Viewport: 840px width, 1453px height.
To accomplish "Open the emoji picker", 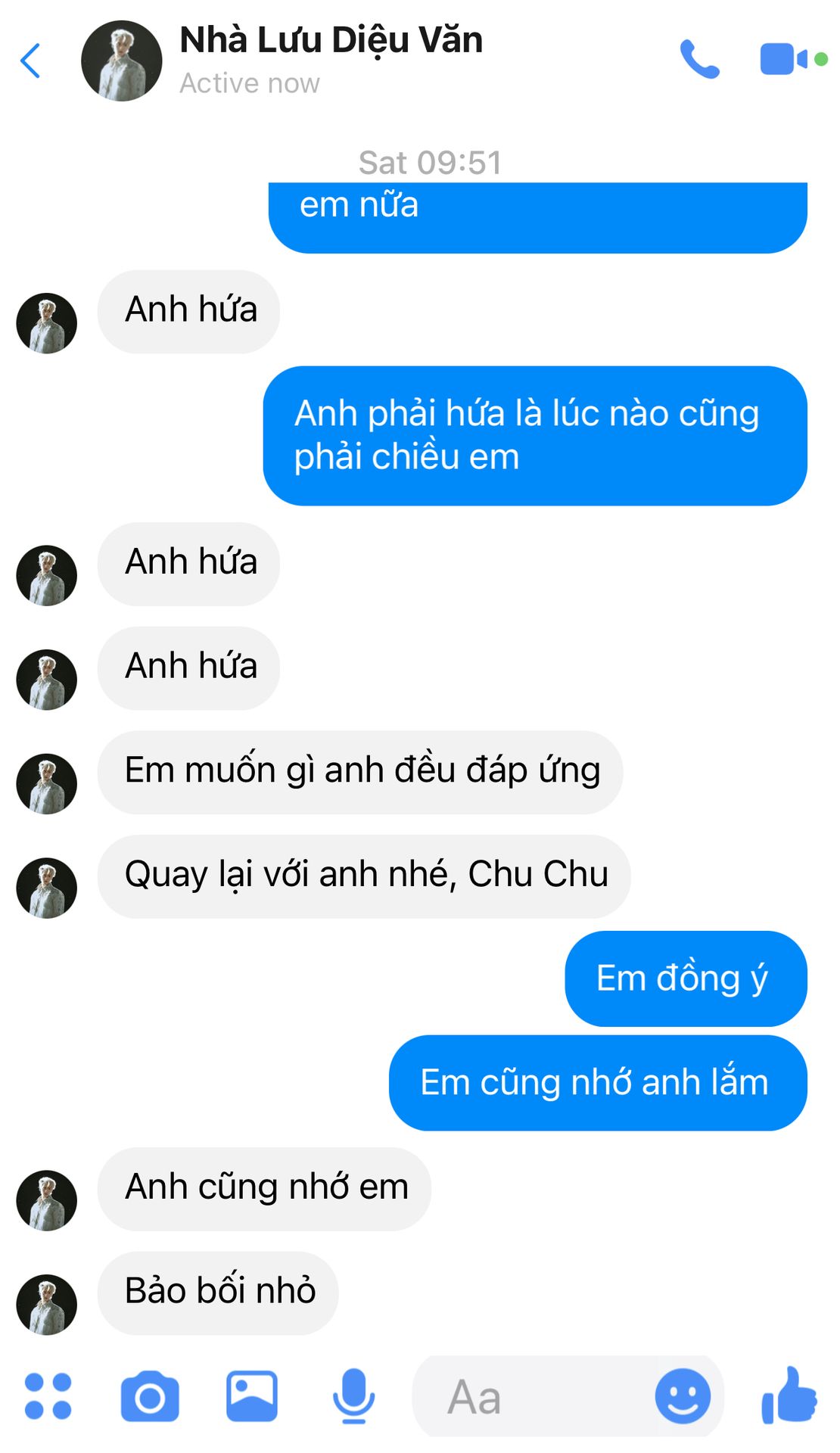I will [683, 1395].
